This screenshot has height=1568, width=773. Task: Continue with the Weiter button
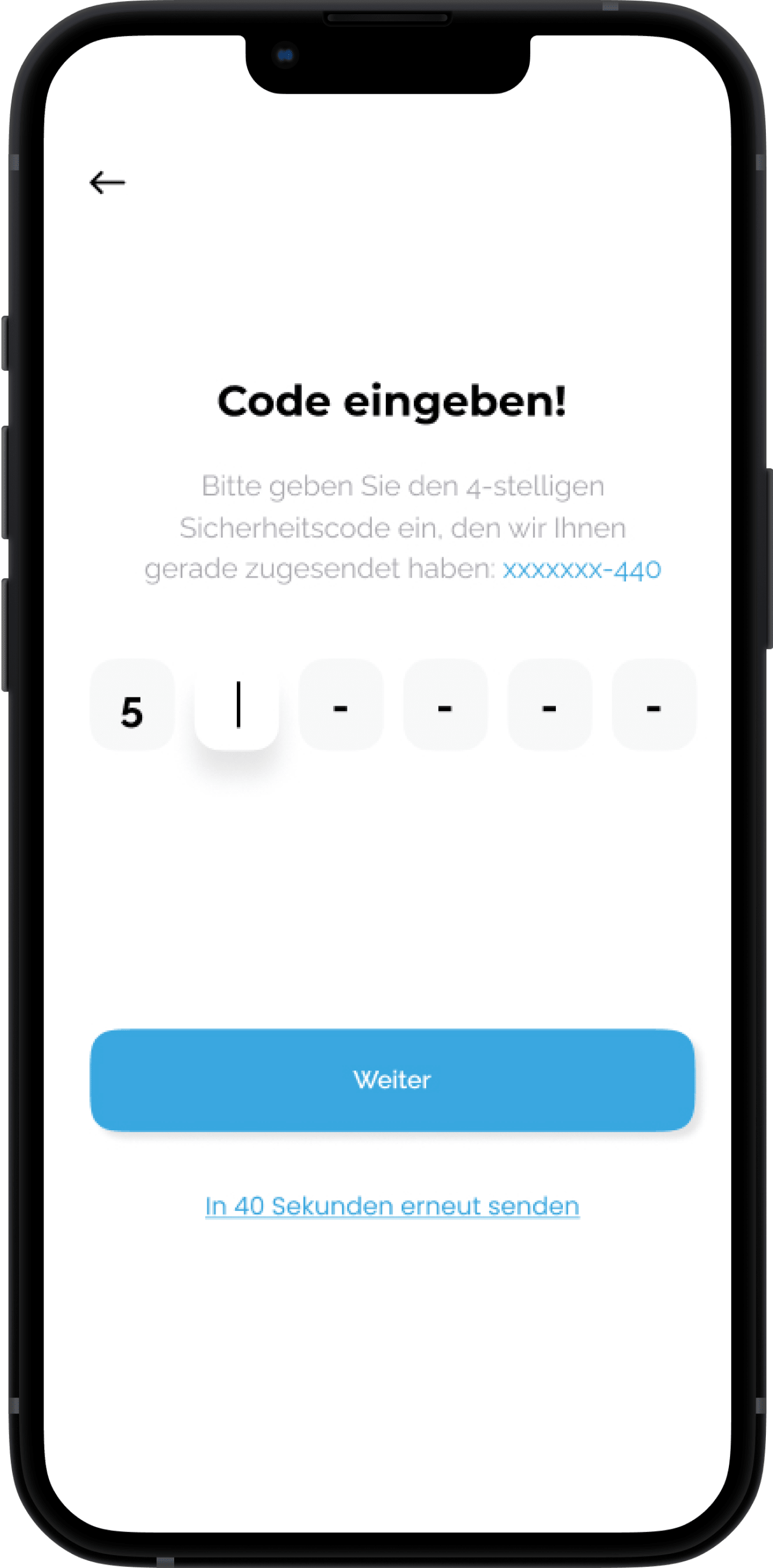pos(392,1080)
